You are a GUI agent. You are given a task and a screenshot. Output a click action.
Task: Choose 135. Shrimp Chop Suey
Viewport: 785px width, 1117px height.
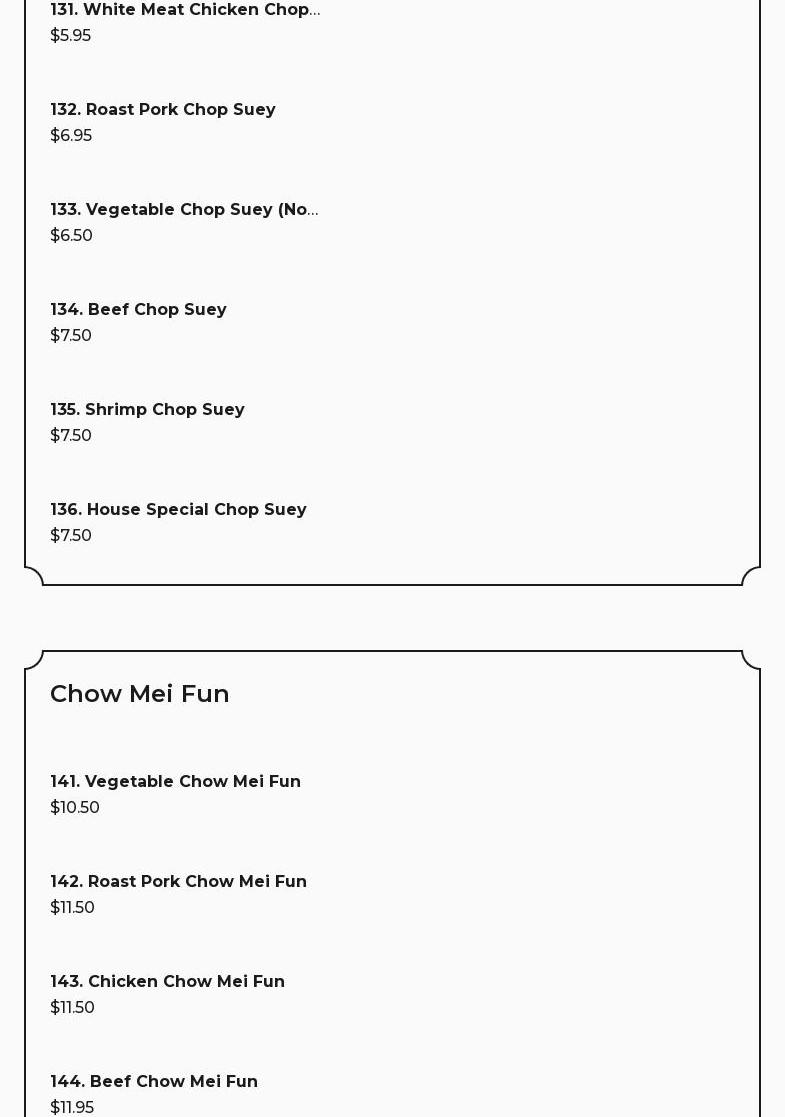click(147, 410)
